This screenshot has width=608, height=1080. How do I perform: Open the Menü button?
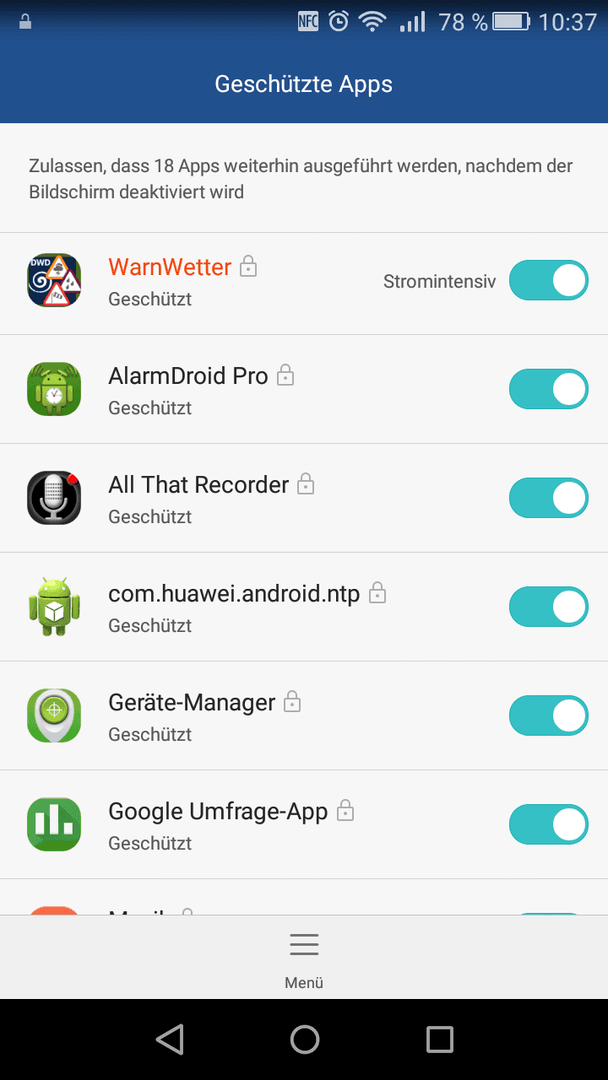[x=304, y=959]
